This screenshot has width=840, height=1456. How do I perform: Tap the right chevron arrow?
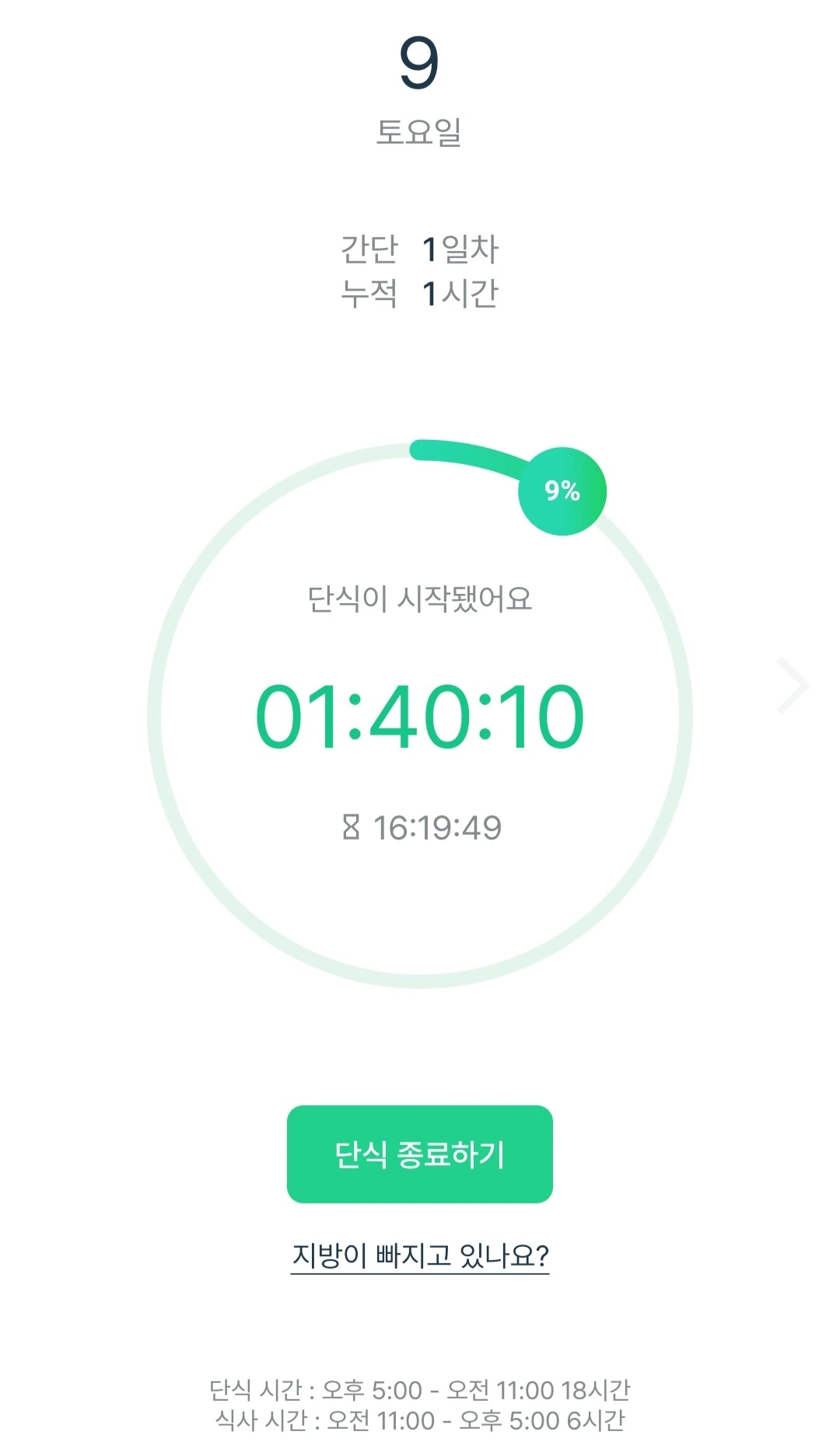click(x=794, y=686)
